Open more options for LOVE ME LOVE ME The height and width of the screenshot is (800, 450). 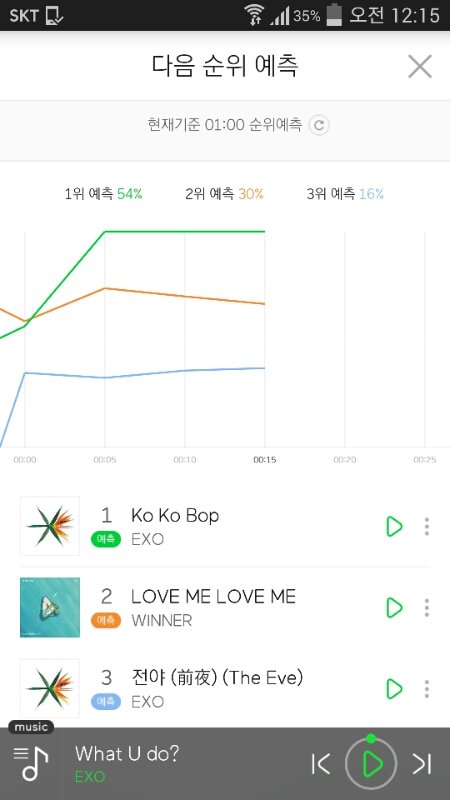(x=427, y=608)
